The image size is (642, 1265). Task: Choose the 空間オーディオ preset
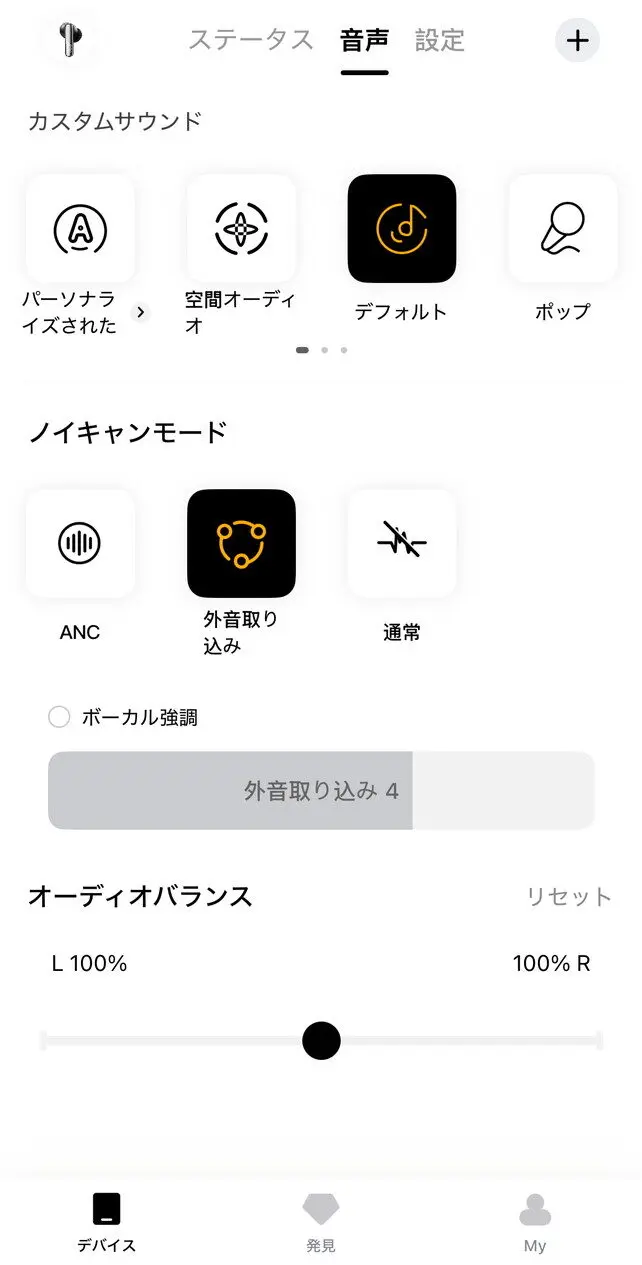(x=241, y=229)
